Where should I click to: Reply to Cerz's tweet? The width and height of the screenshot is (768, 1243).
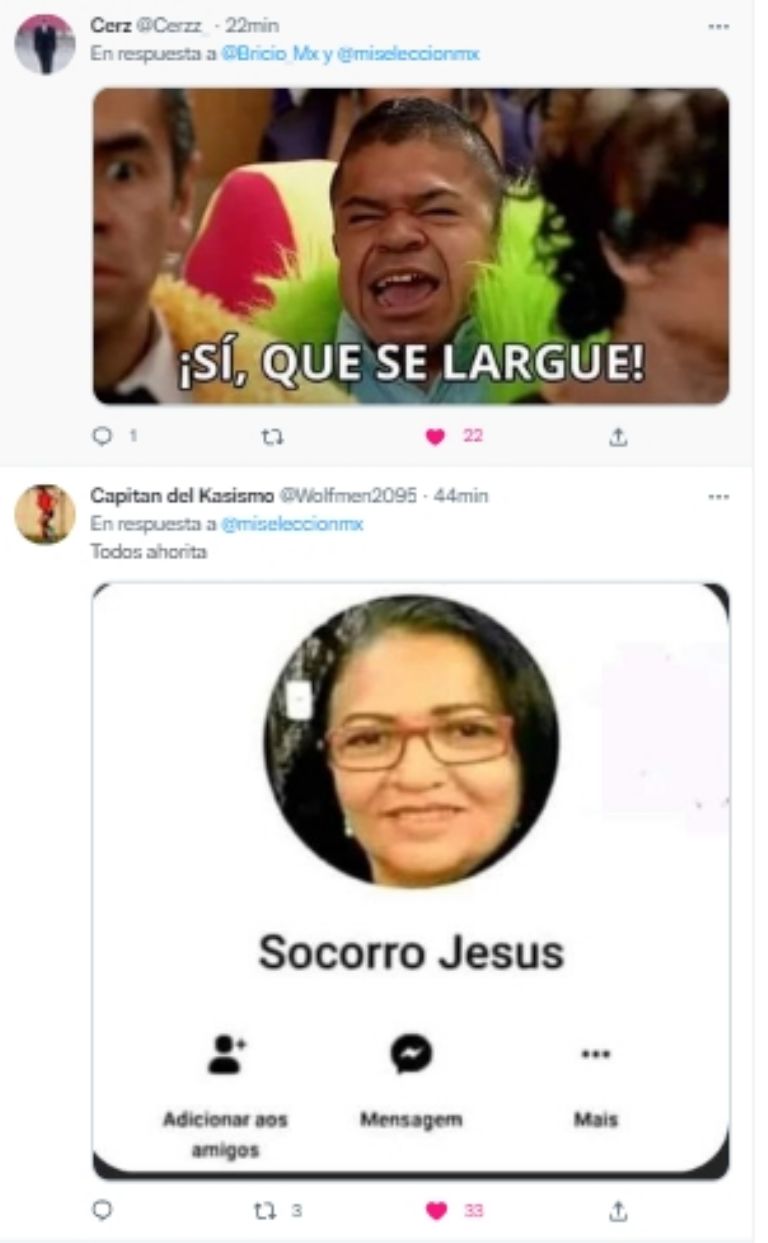pyautogui.click(x=102, y=436)
